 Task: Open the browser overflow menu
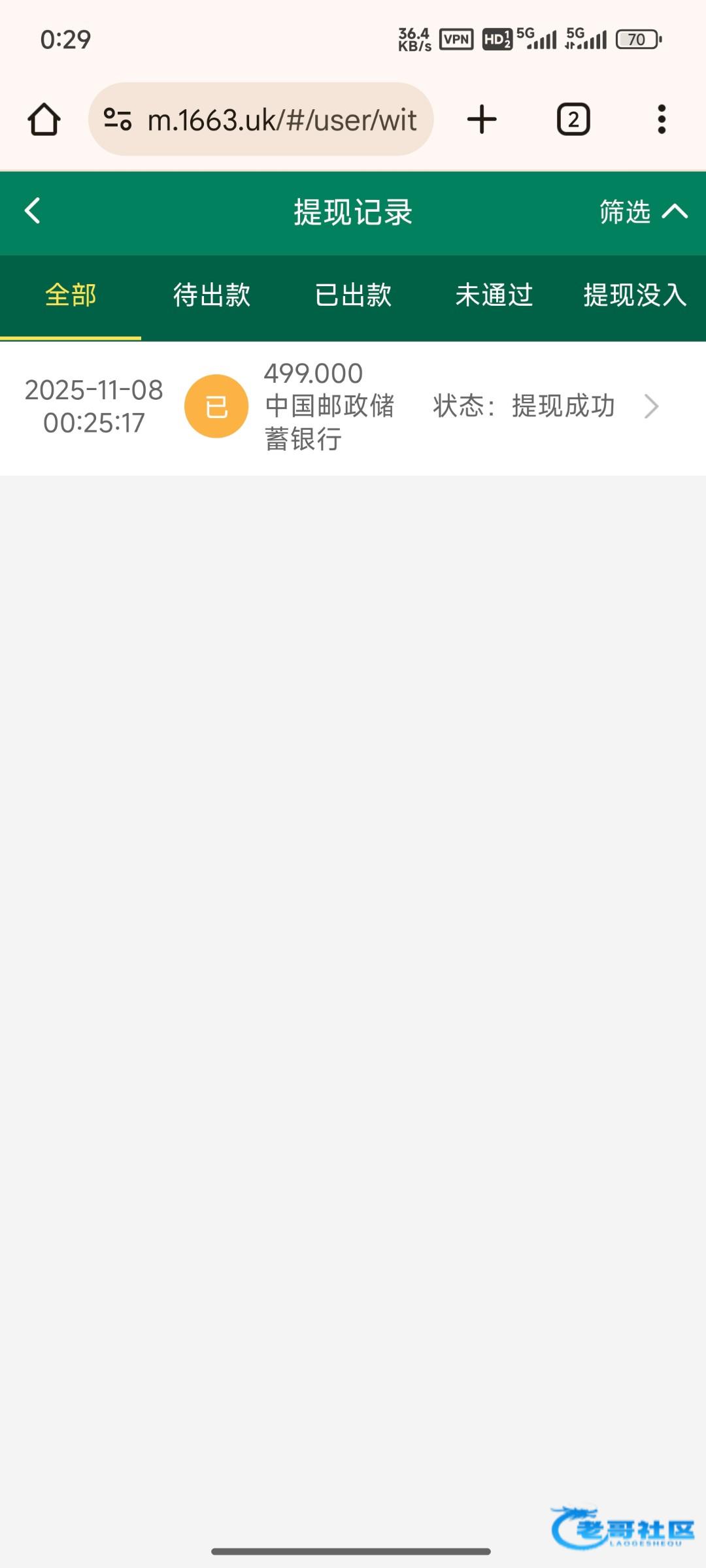(662, 120)
